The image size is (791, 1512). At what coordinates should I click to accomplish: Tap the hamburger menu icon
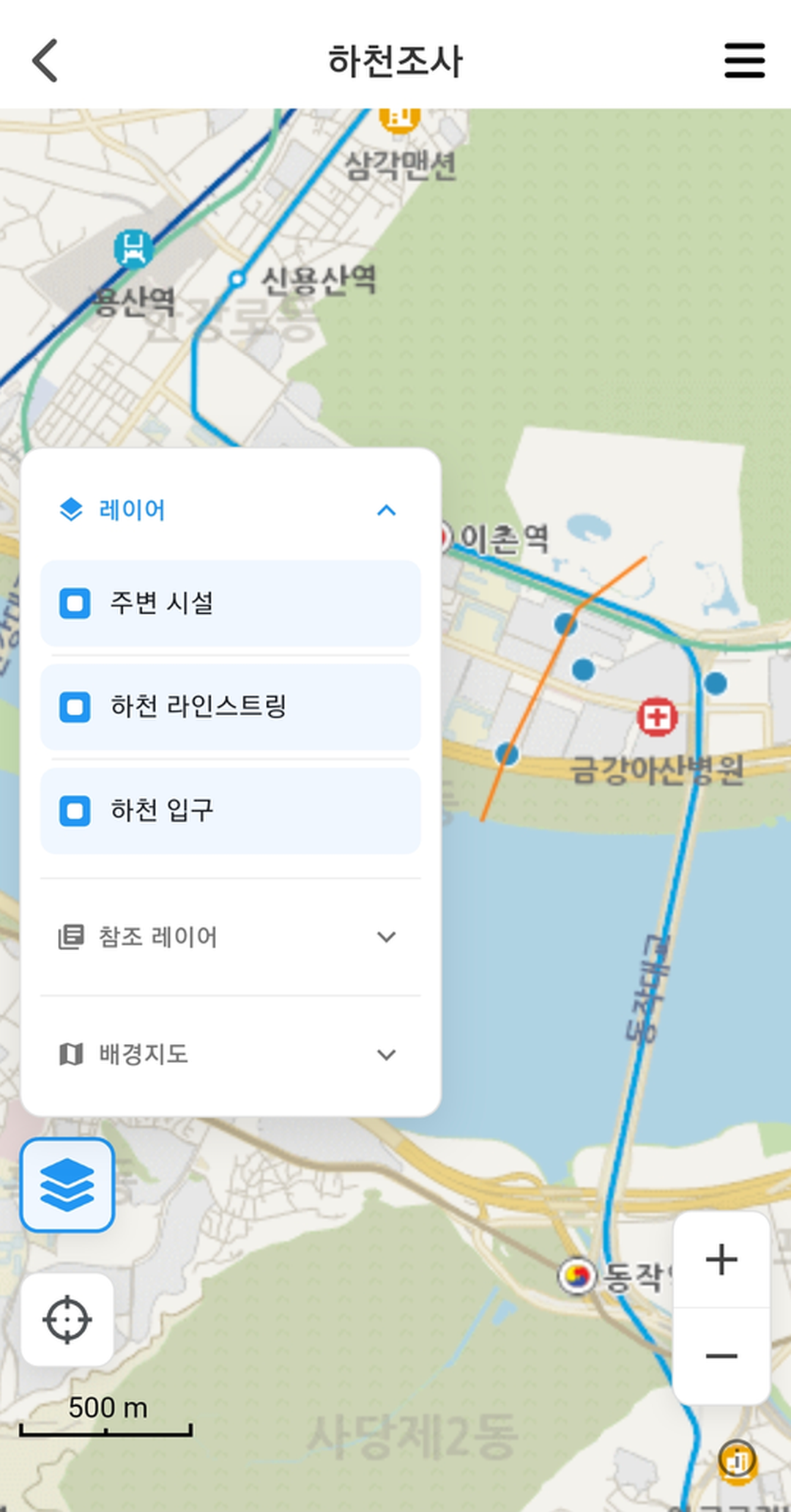pos(744,62)
